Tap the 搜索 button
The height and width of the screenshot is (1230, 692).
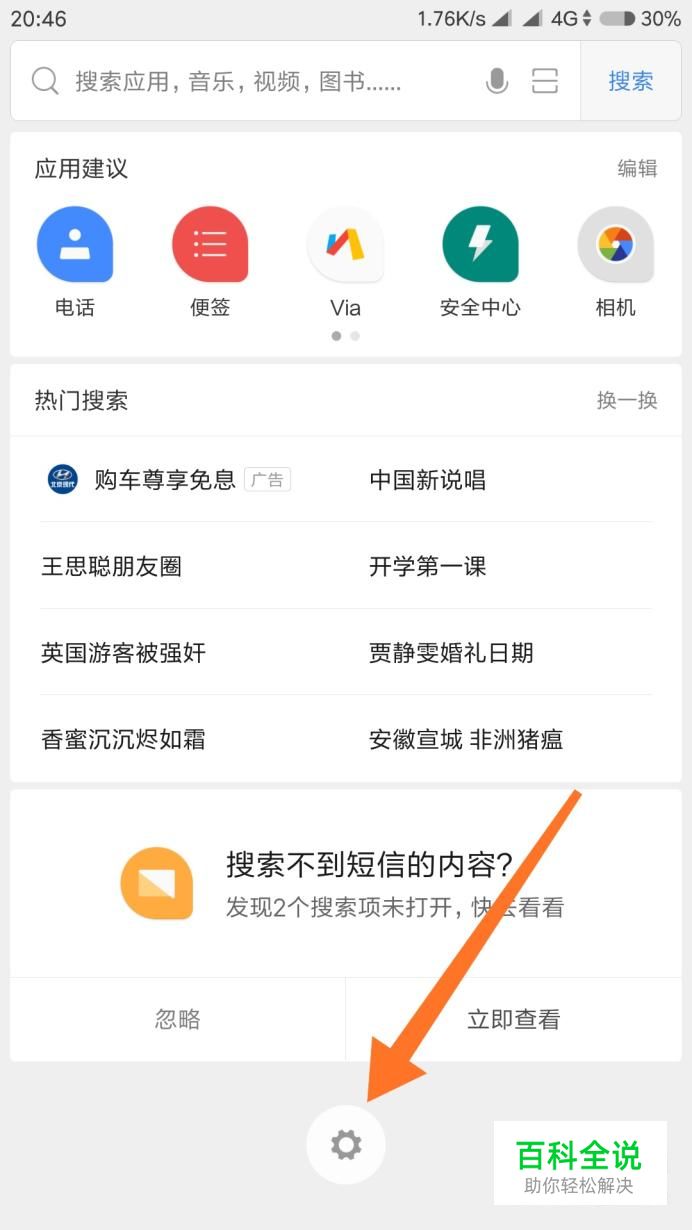(x=631, y=81)
